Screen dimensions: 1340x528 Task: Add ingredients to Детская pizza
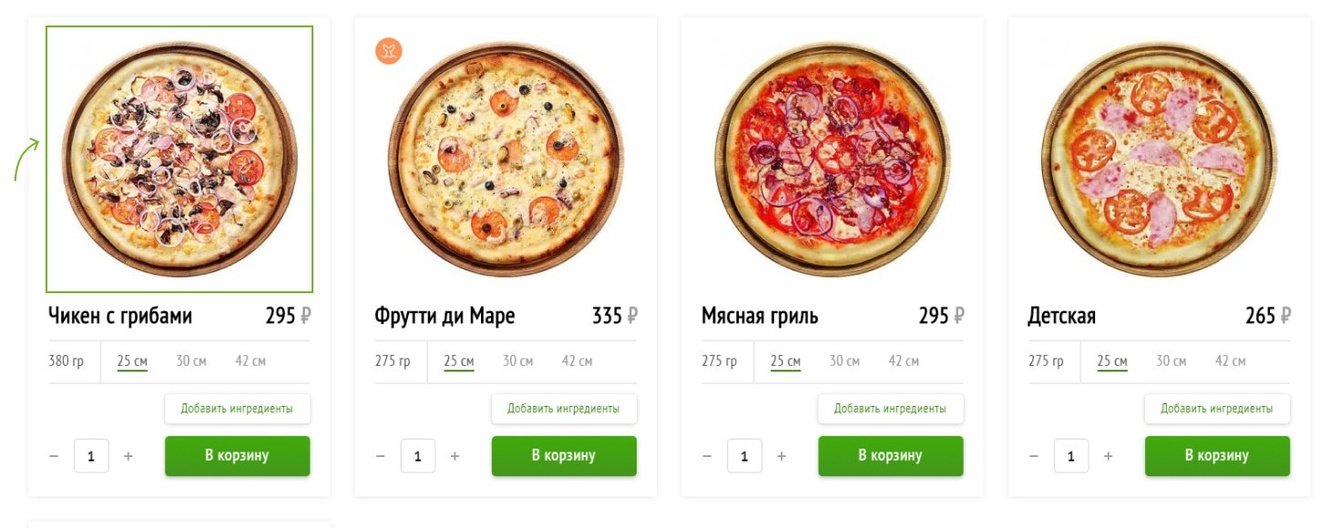click(1217, 408)
